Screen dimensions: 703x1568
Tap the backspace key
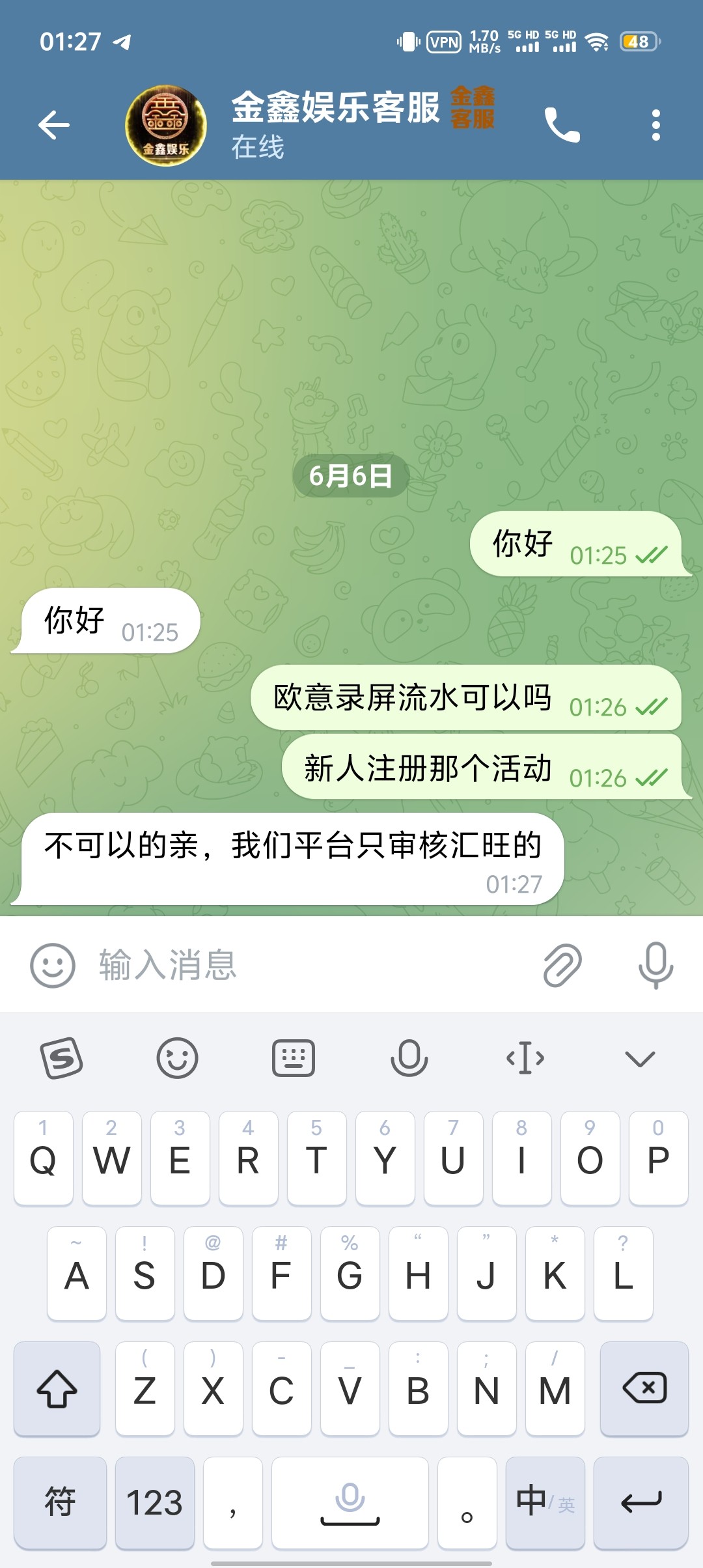click(x=644, y=1388)
